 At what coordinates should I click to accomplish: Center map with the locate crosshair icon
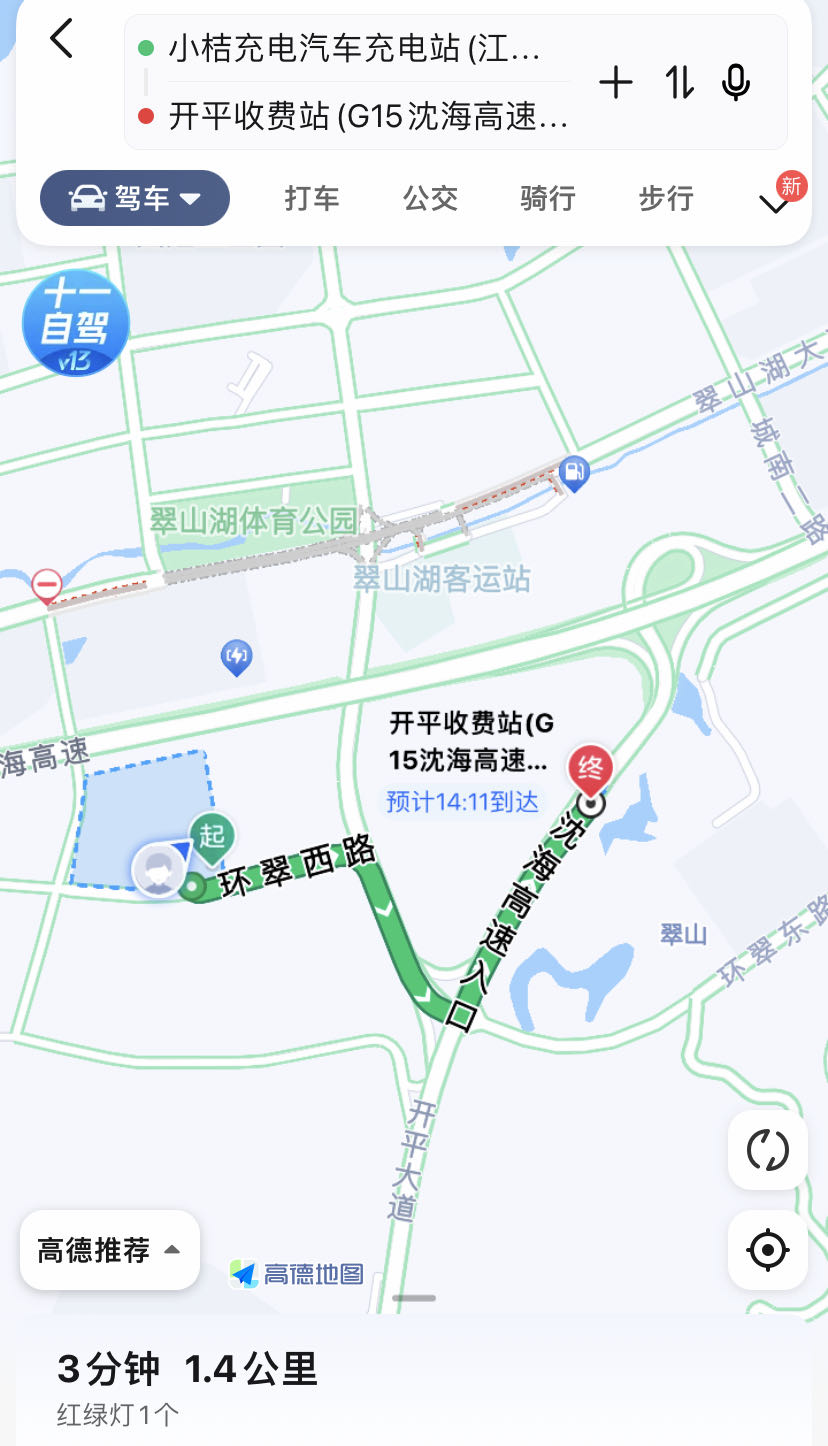tap(767, 1250)
